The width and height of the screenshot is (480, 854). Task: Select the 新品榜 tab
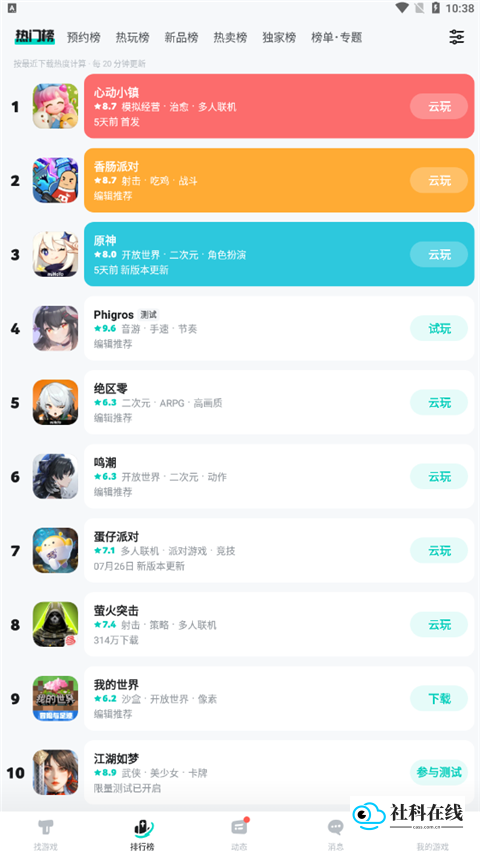[x=181, y=38]
